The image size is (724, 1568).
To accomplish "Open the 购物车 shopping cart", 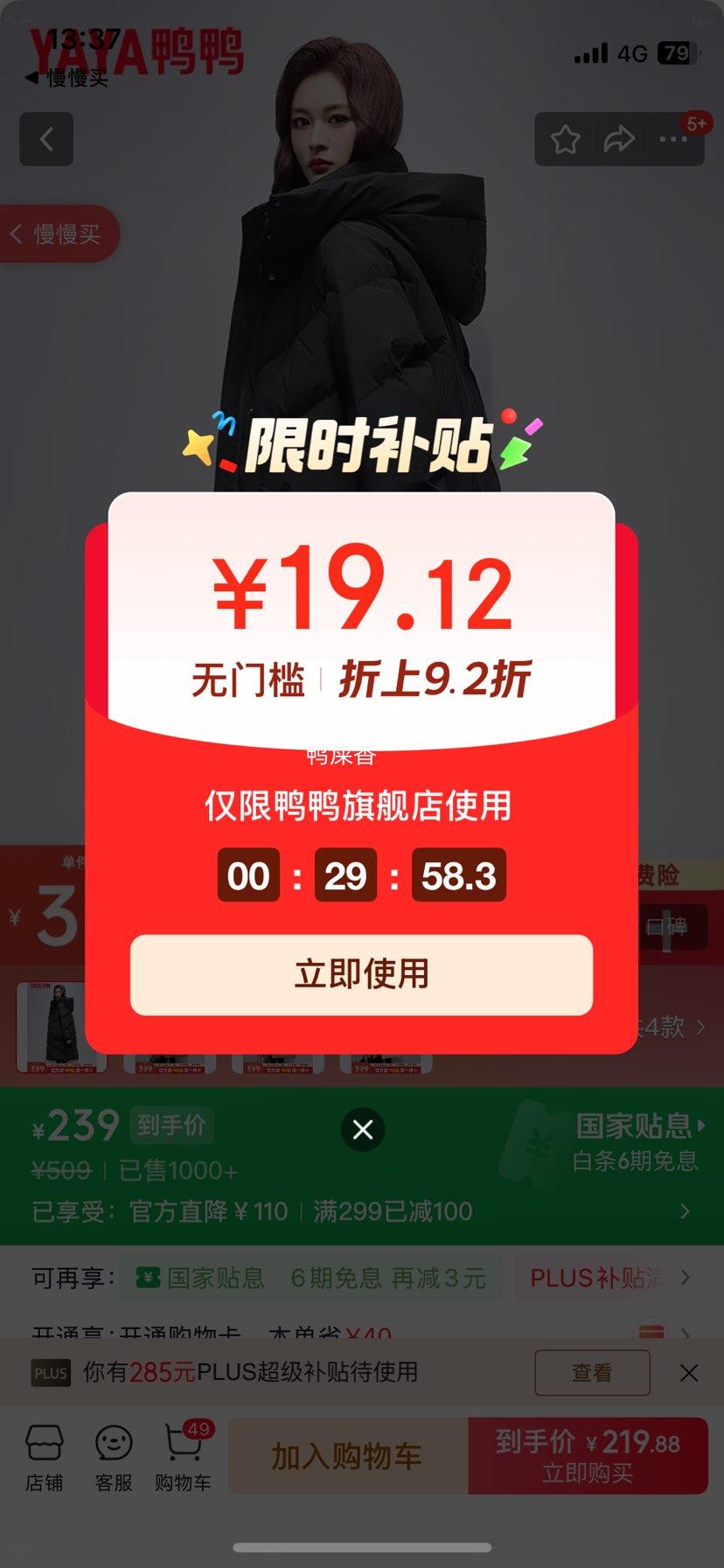I will click(183, 1457).
